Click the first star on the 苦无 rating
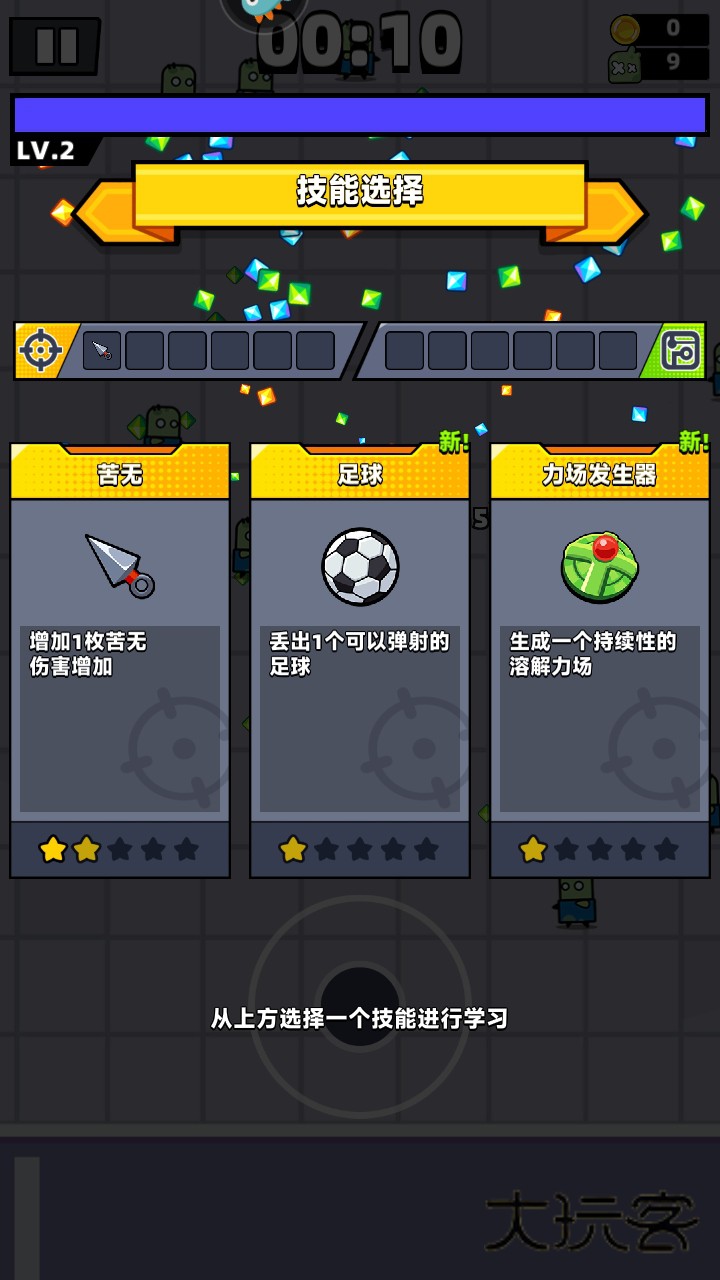 point(55,849)
